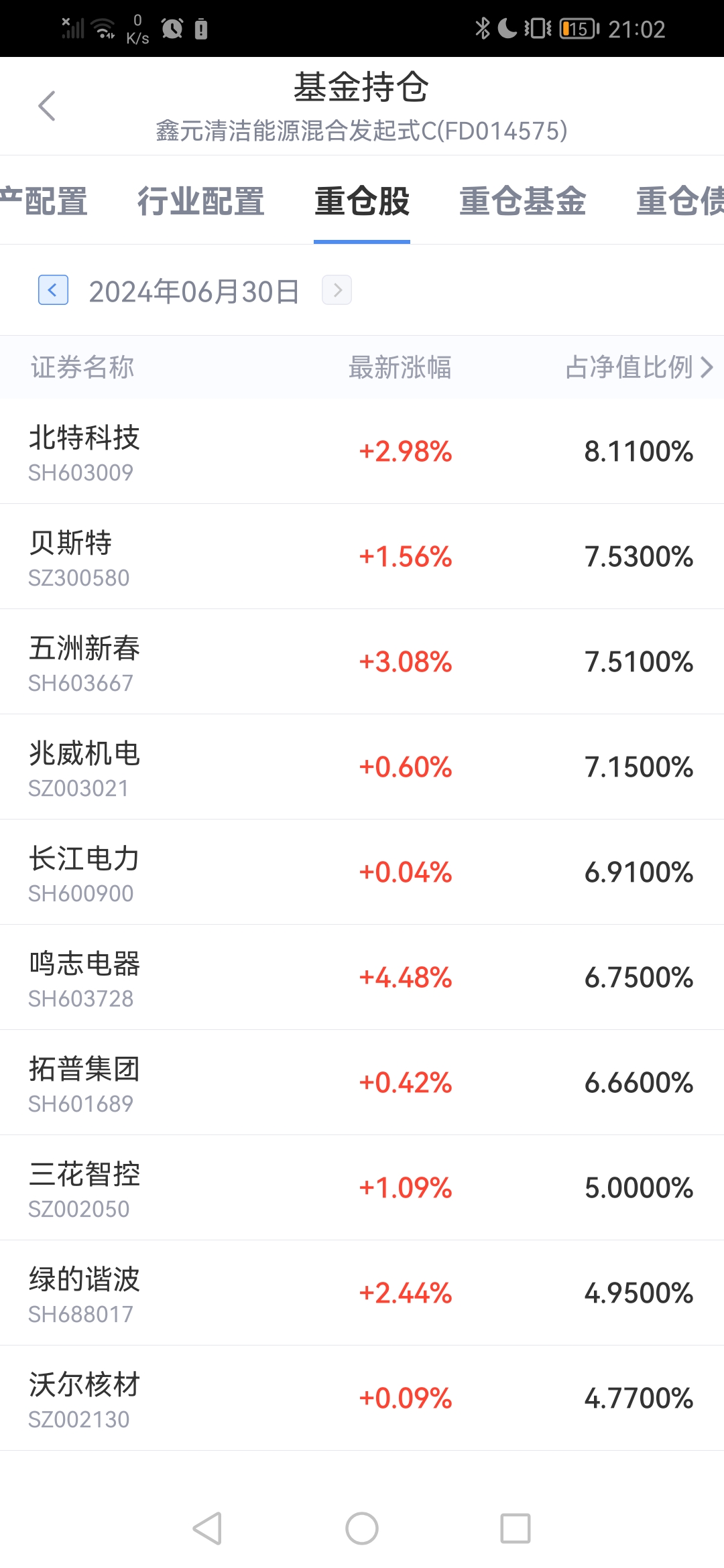Open stock 拓普集团 SH601689

[362, 1082]
